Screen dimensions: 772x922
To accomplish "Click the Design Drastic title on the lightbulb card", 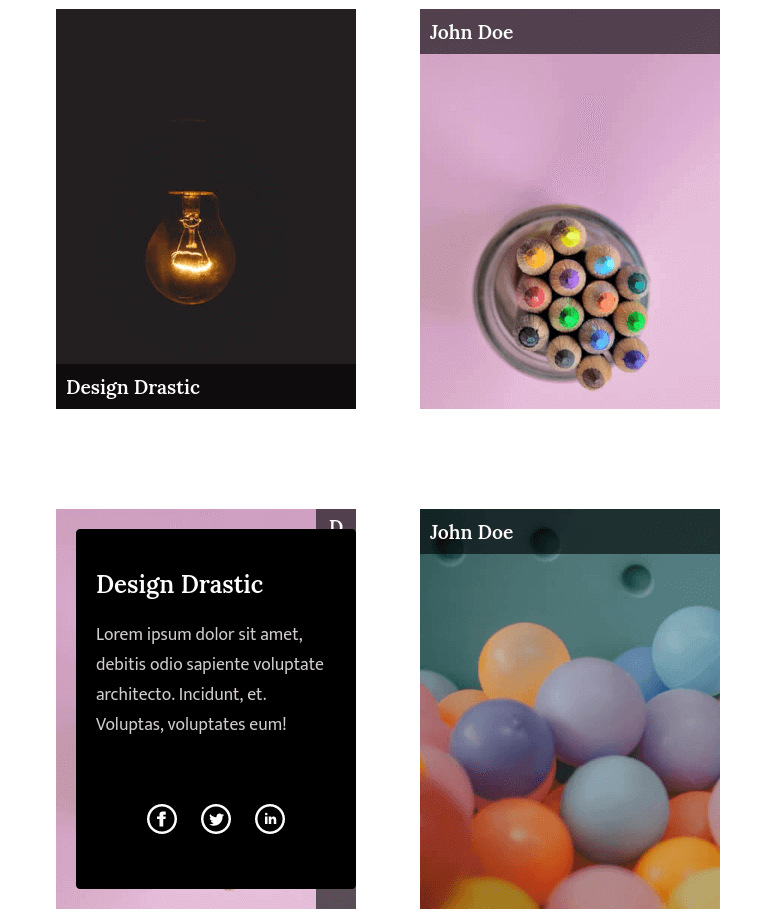I will pos(133,387).
